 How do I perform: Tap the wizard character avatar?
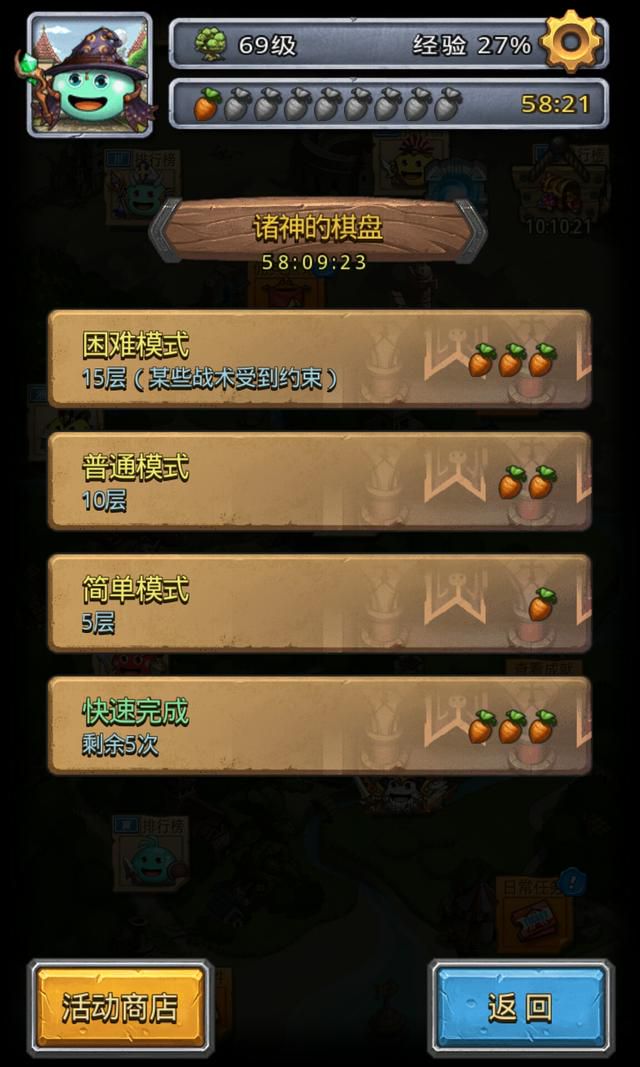90,75
